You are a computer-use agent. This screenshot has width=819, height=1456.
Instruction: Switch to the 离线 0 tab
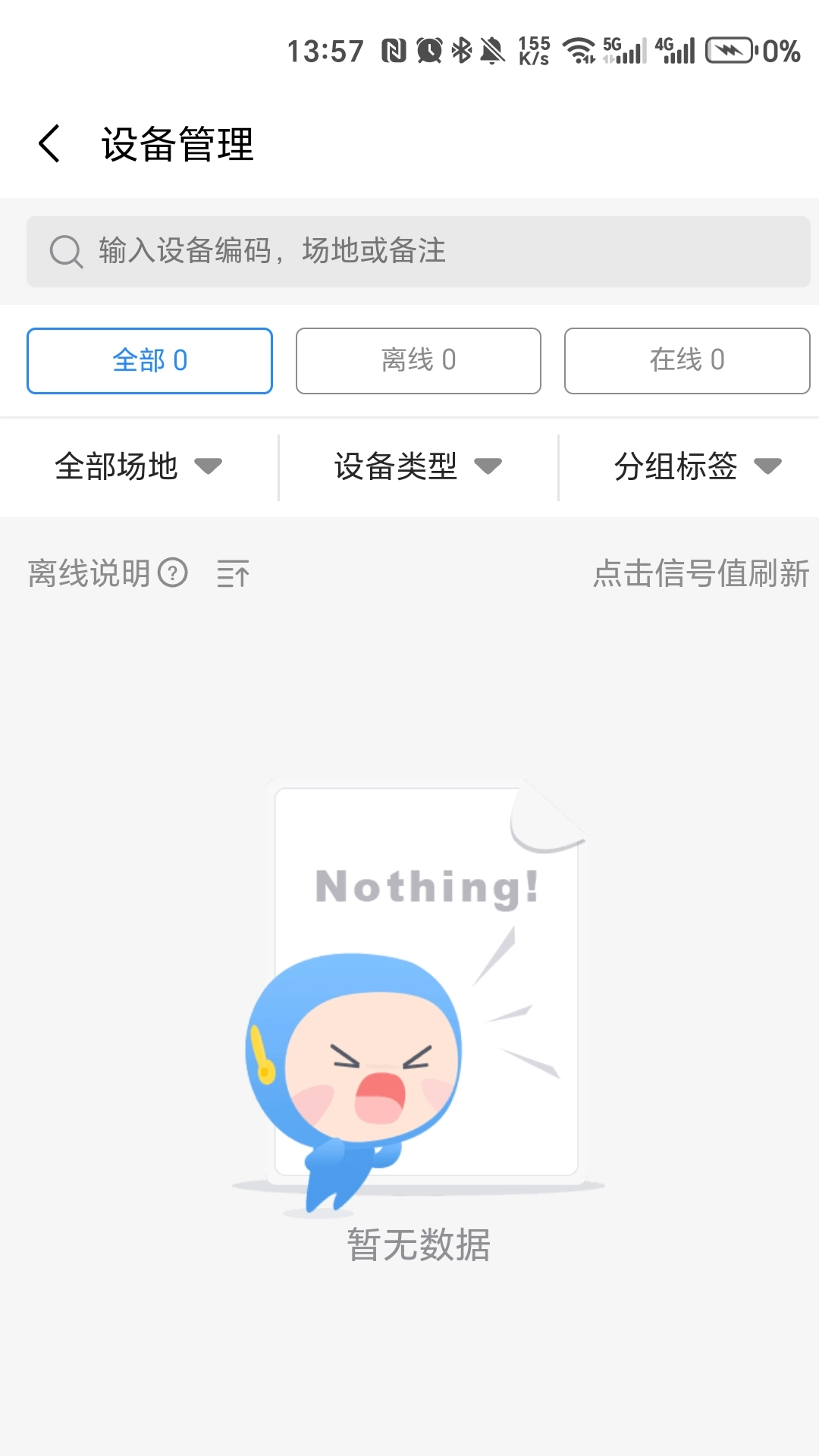pos(419,361)
